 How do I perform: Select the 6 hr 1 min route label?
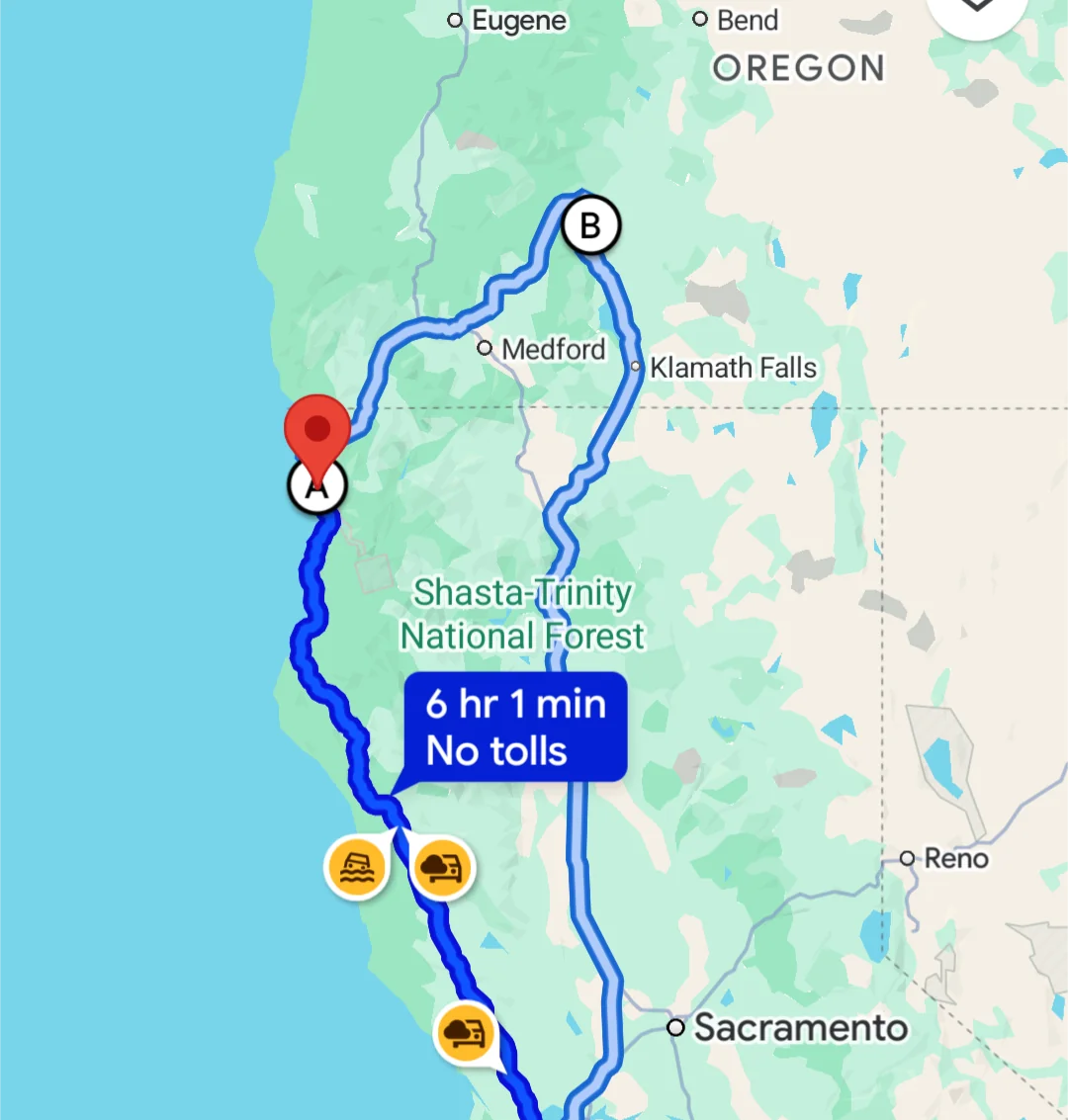tap(515, 727)
